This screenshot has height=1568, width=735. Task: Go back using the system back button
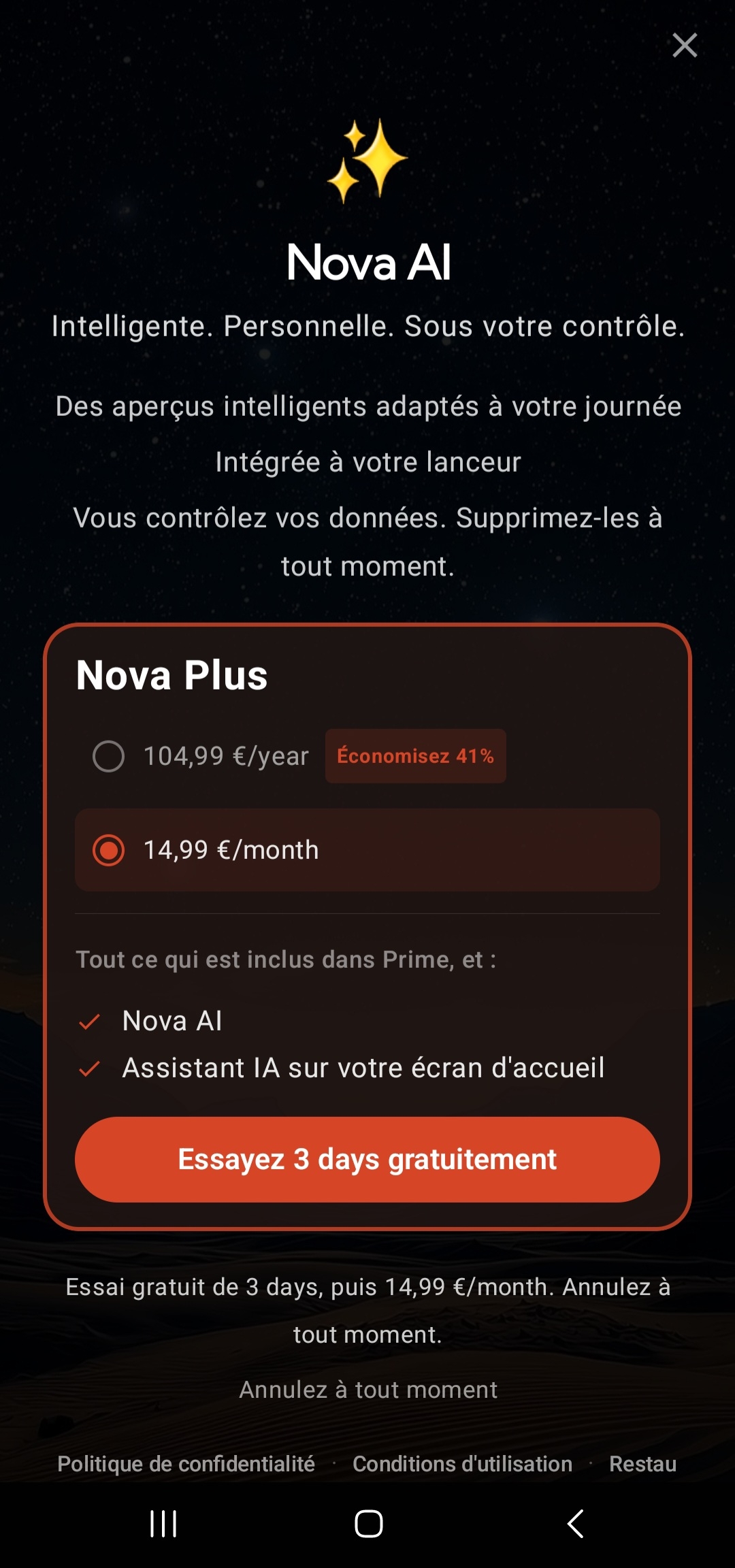(x=576, y=1524)
